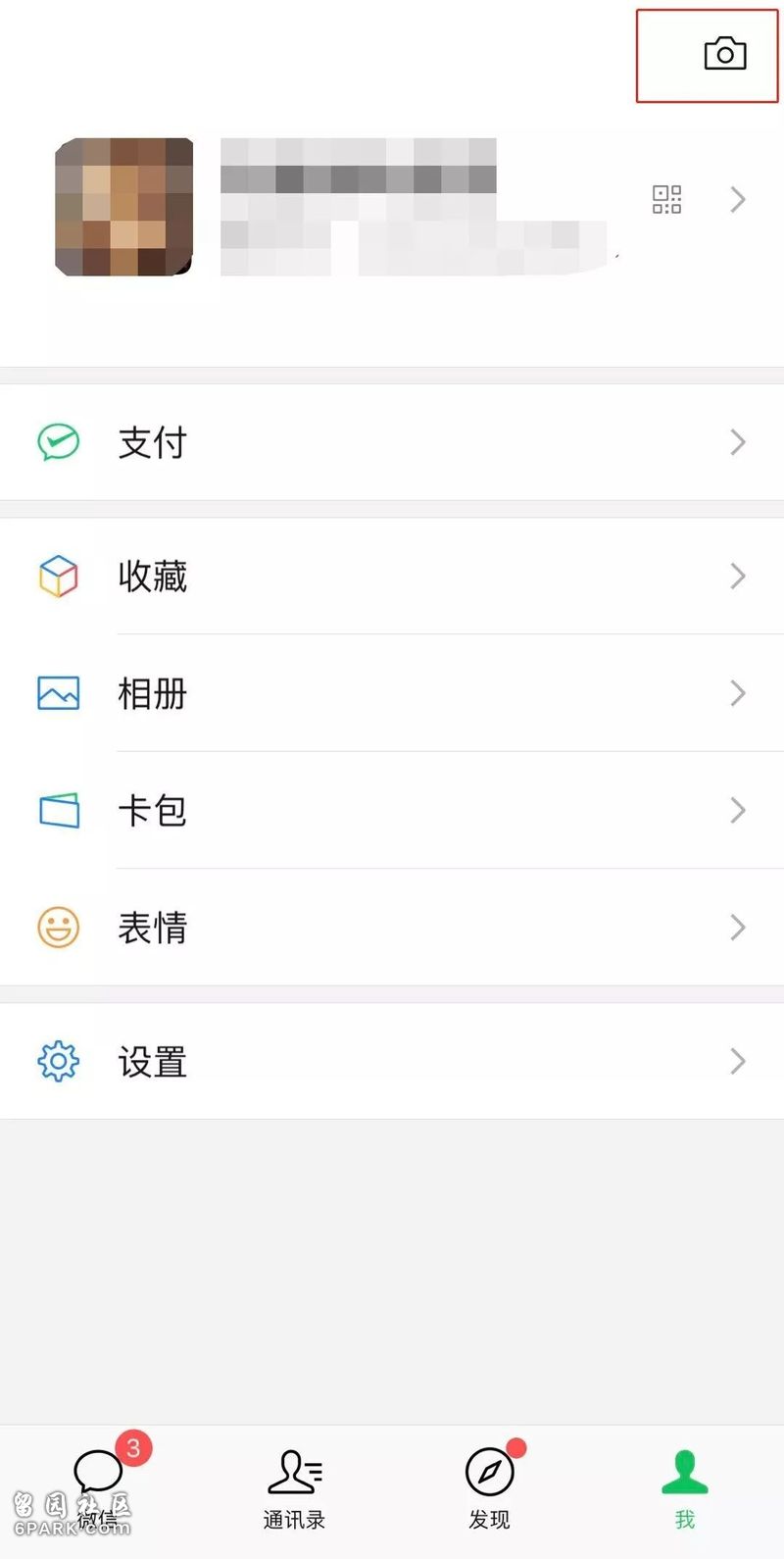Open 收藏 favorites
784x1559 pixels.
[392, 577]
